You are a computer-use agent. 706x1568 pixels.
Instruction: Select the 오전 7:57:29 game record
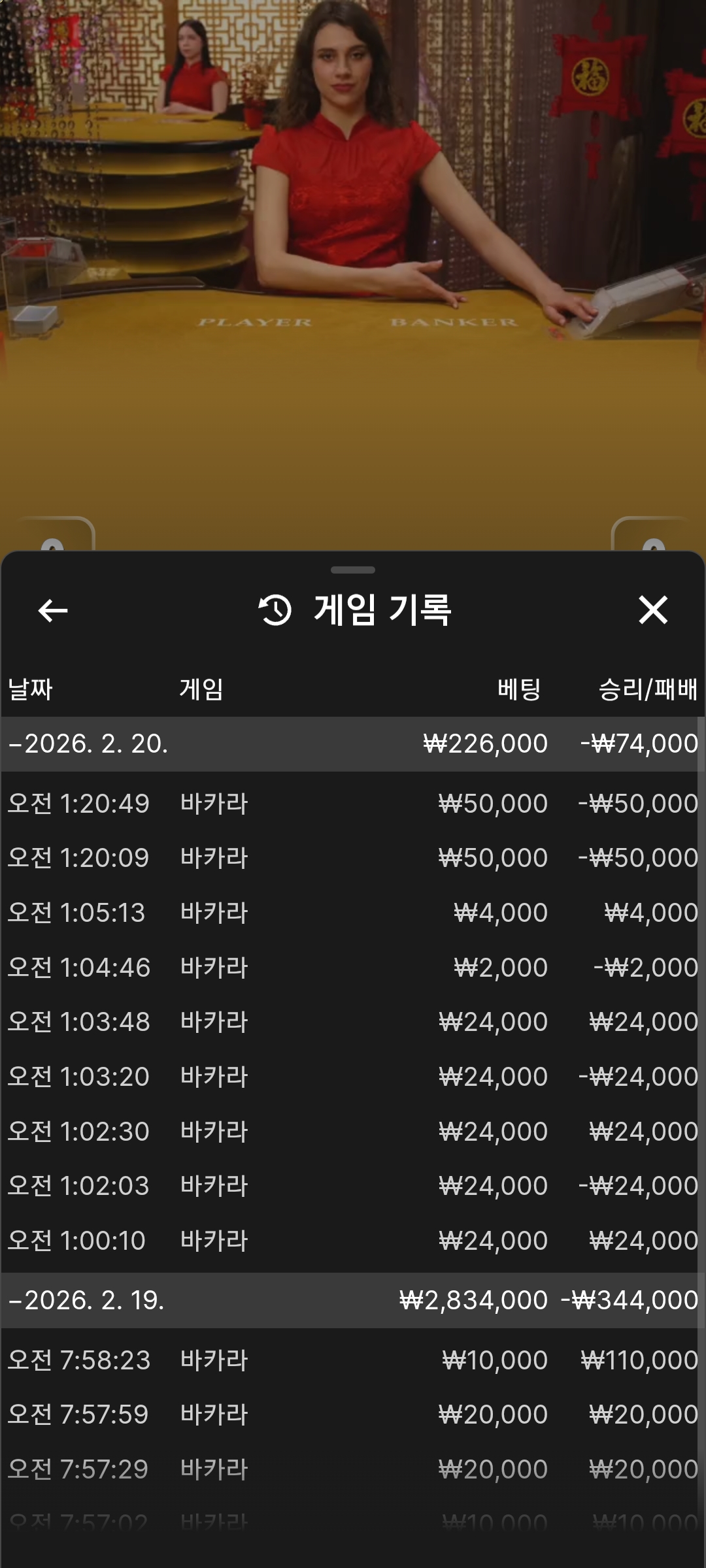353,1469
